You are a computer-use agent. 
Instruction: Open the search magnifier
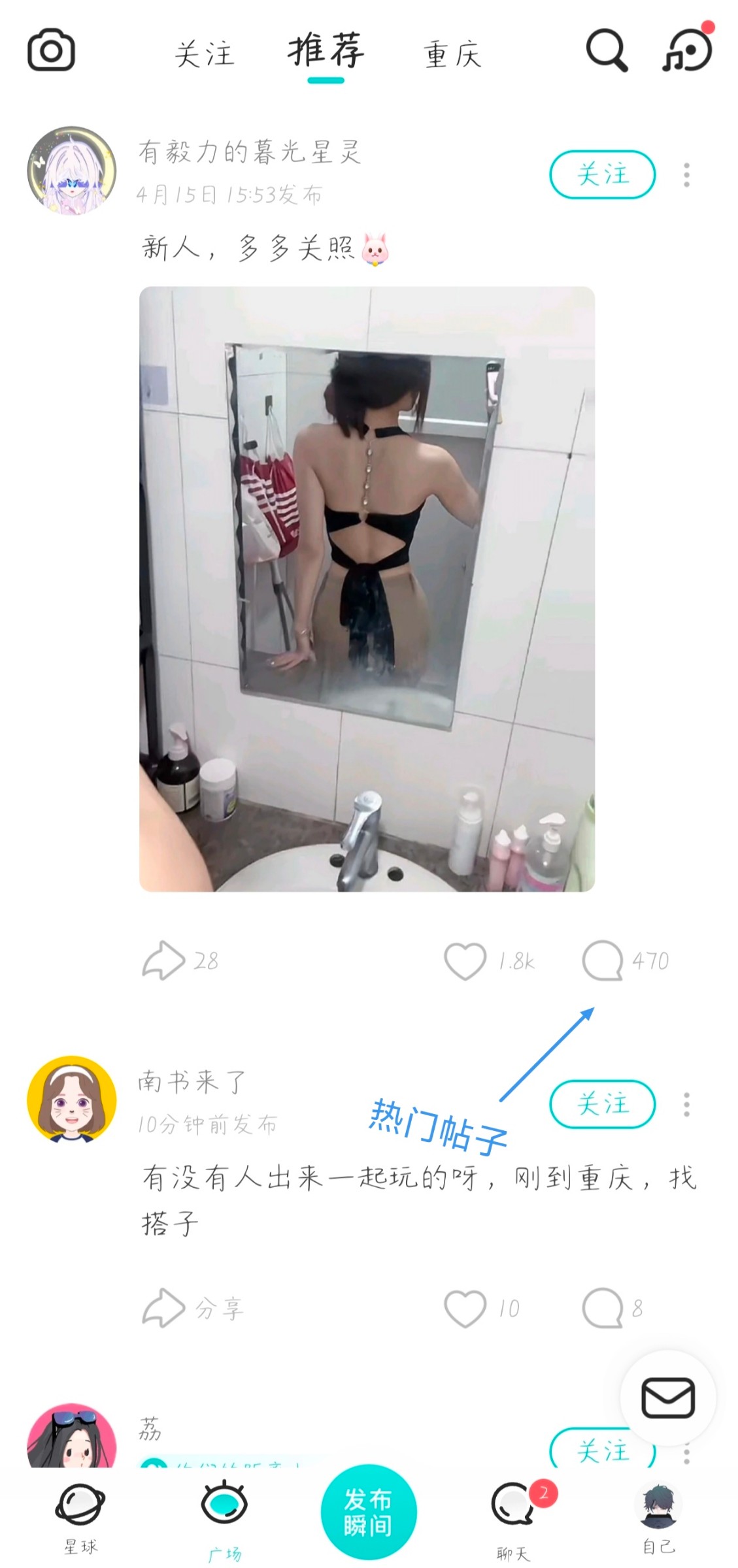coord(606,50)
